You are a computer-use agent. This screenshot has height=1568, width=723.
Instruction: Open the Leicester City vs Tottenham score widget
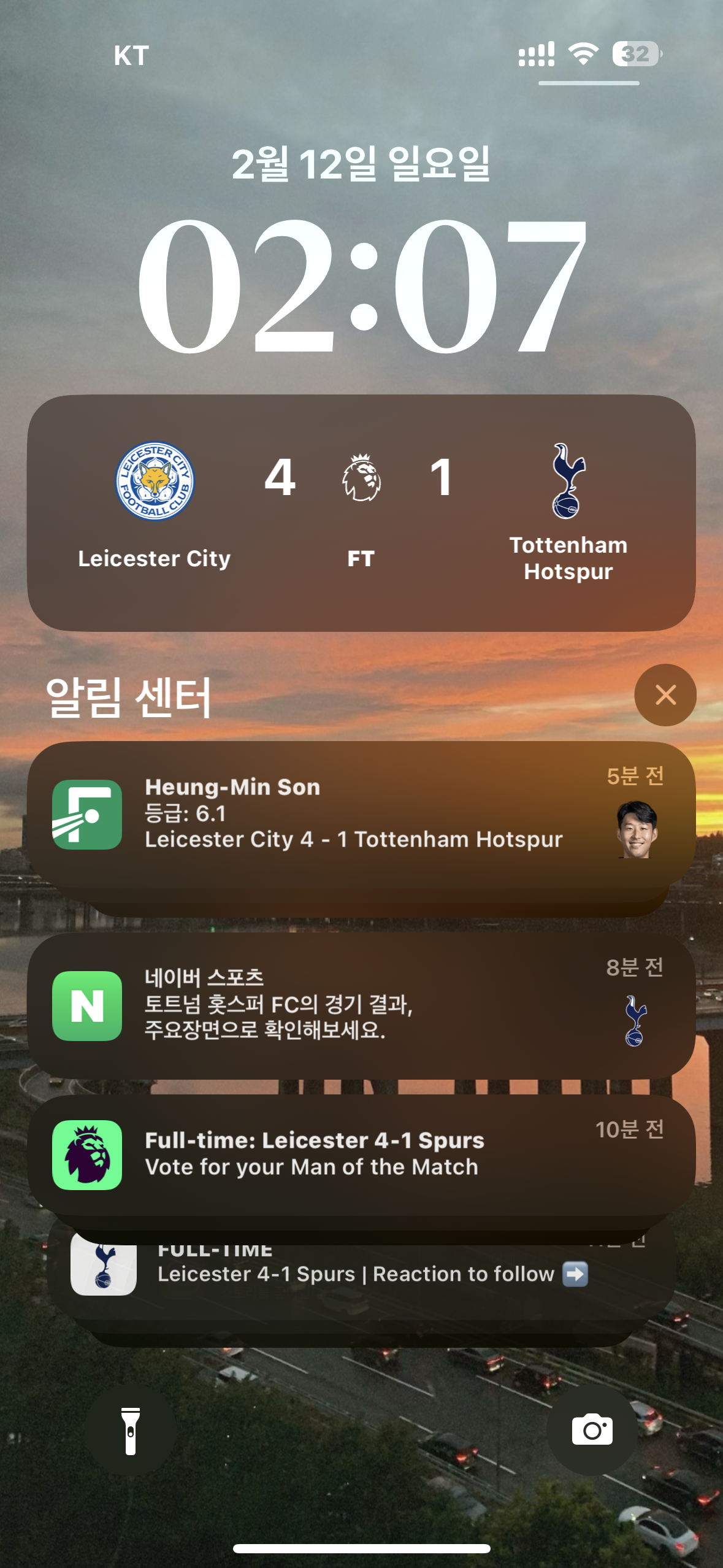point(361,513)
